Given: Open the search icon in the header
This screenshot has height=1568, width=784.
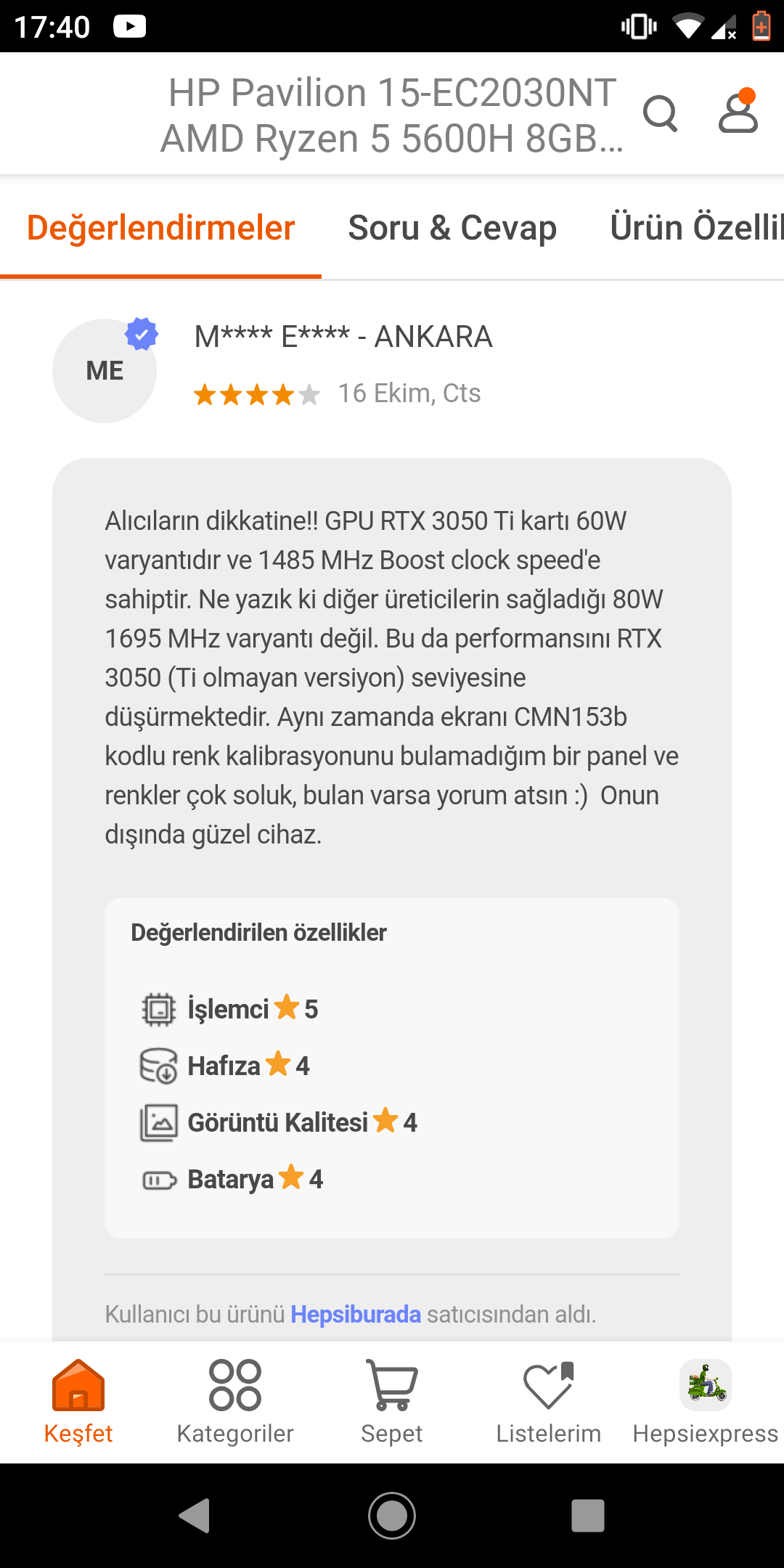Looking at the screenshot, I should [x=660, y=114].
